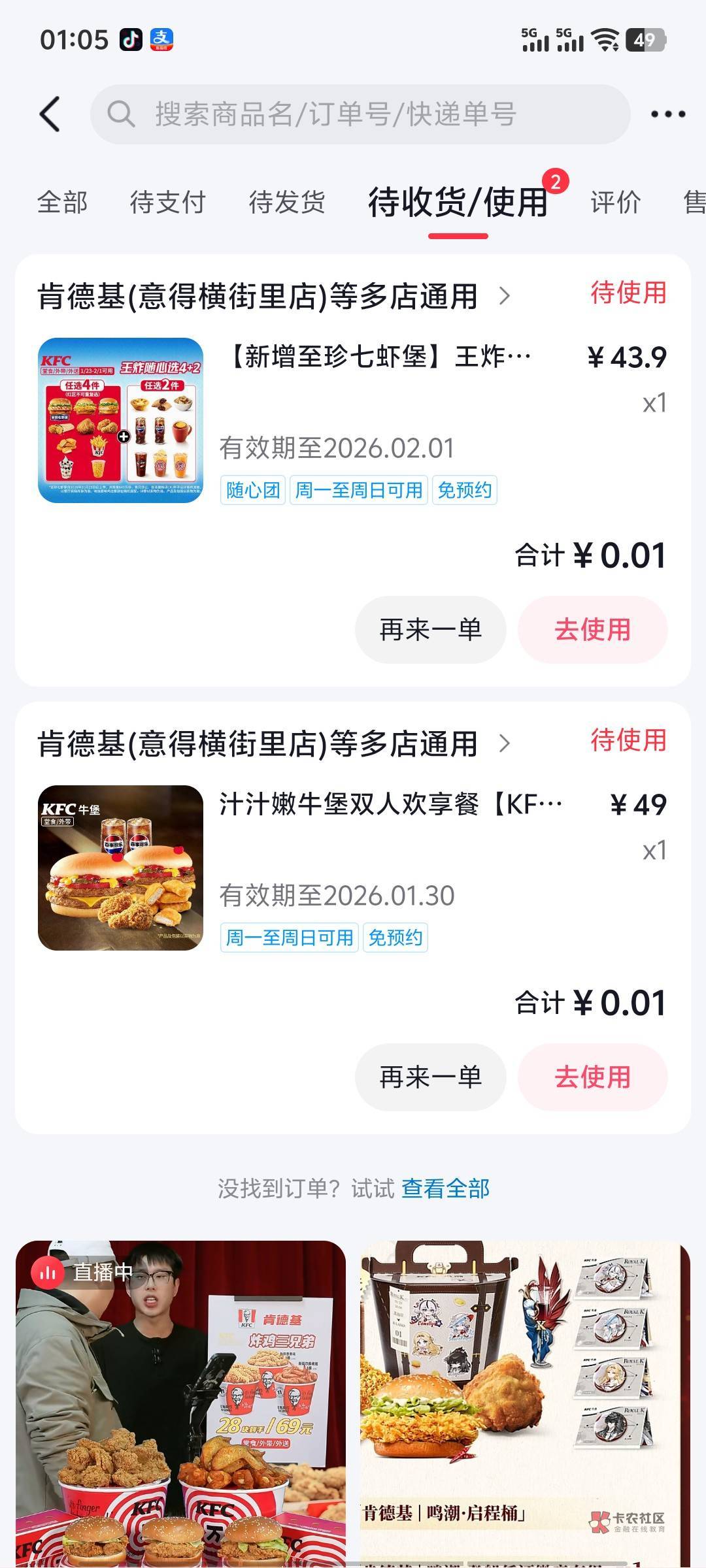The width and height of the screenshot is (706, 1568).
Task: Tap the 查看全部 link
Action: (x=445, y=1188)
